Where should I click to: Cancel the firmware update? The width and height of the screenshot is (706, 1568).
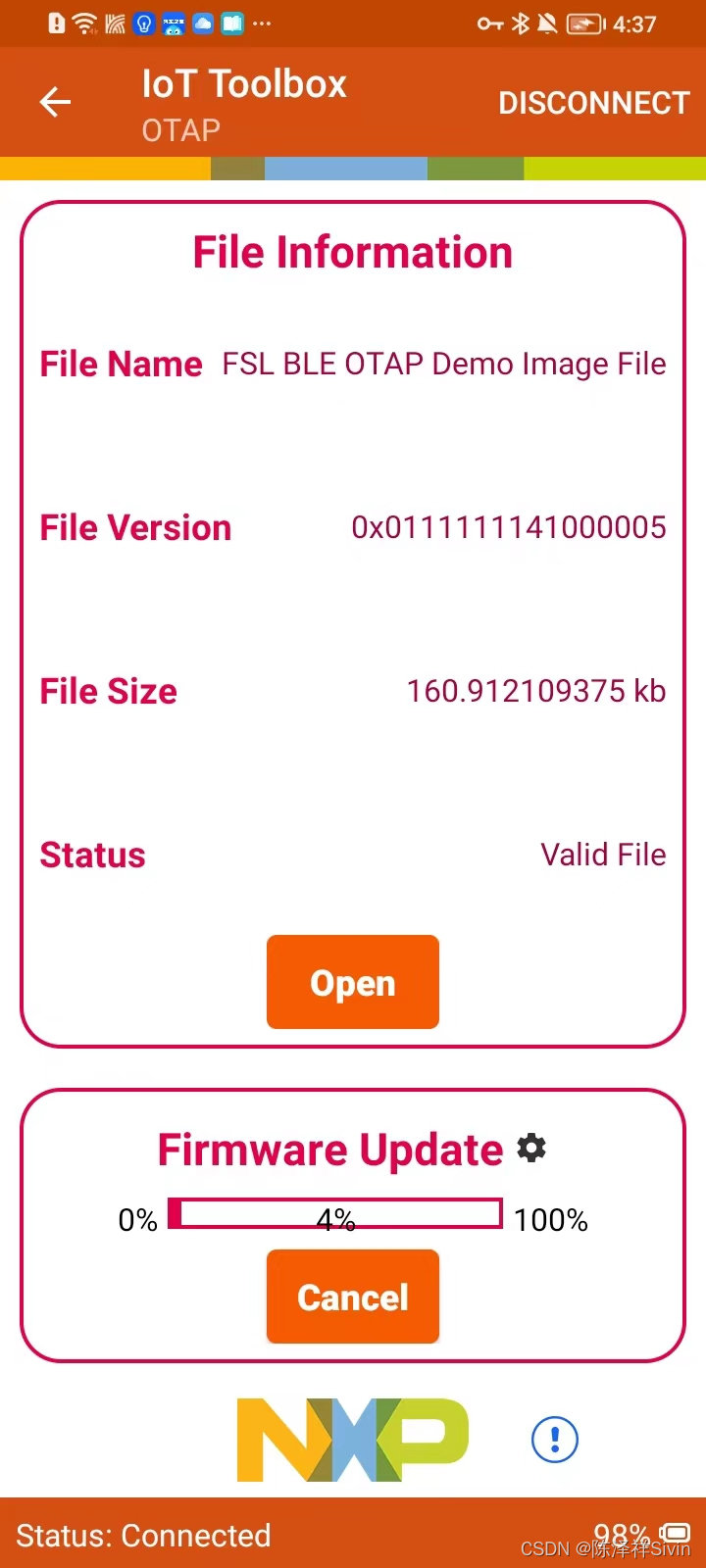(x=352, y=1296)
